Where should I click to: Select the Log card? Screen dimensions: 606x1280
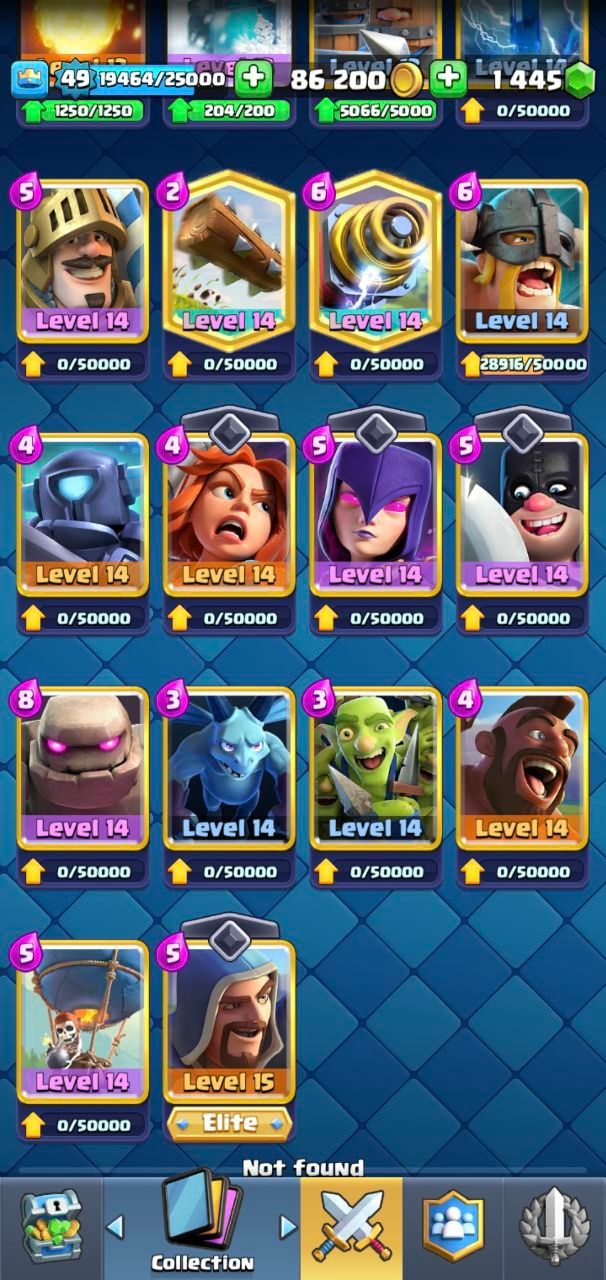(229, 256)
